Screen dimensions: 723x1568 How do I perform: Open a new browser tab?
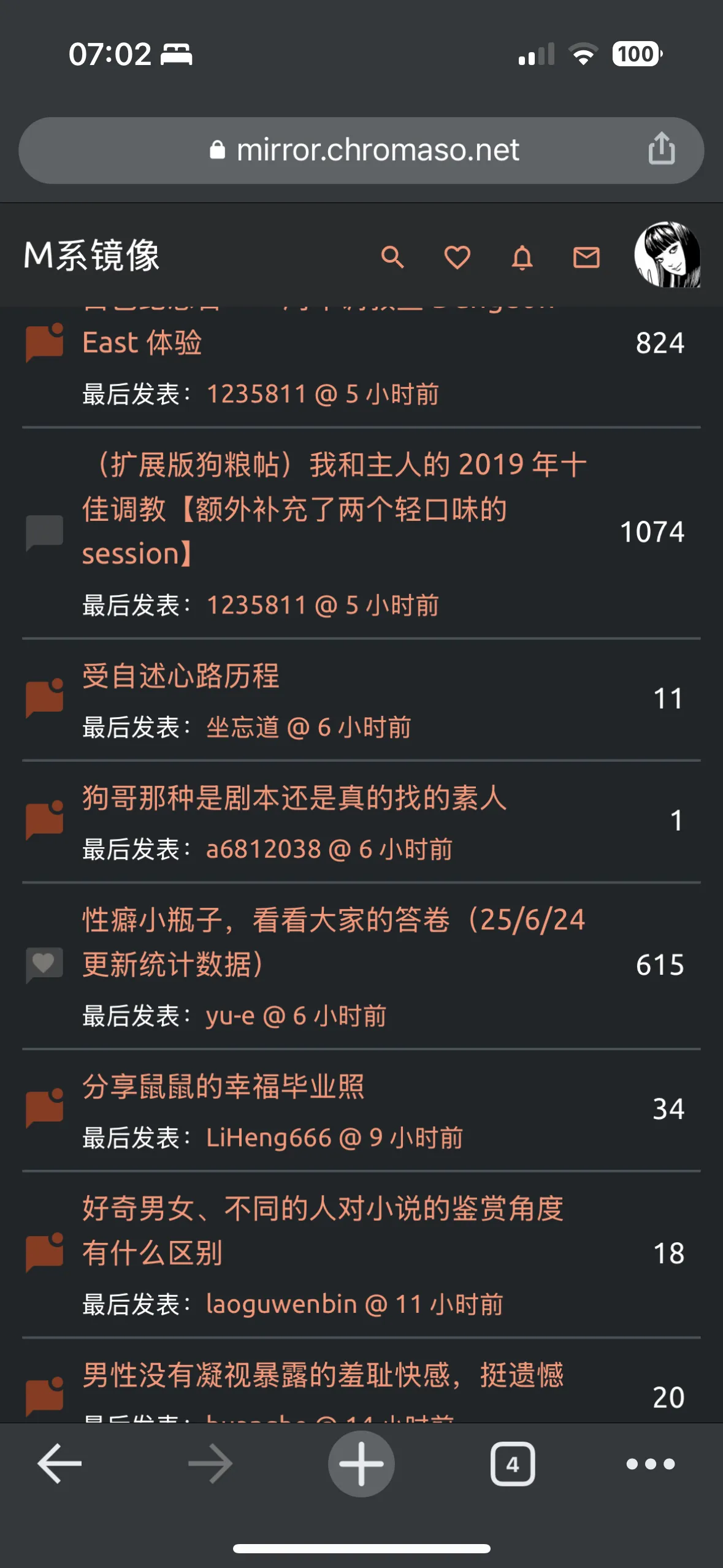click(x=361, y=1464)
